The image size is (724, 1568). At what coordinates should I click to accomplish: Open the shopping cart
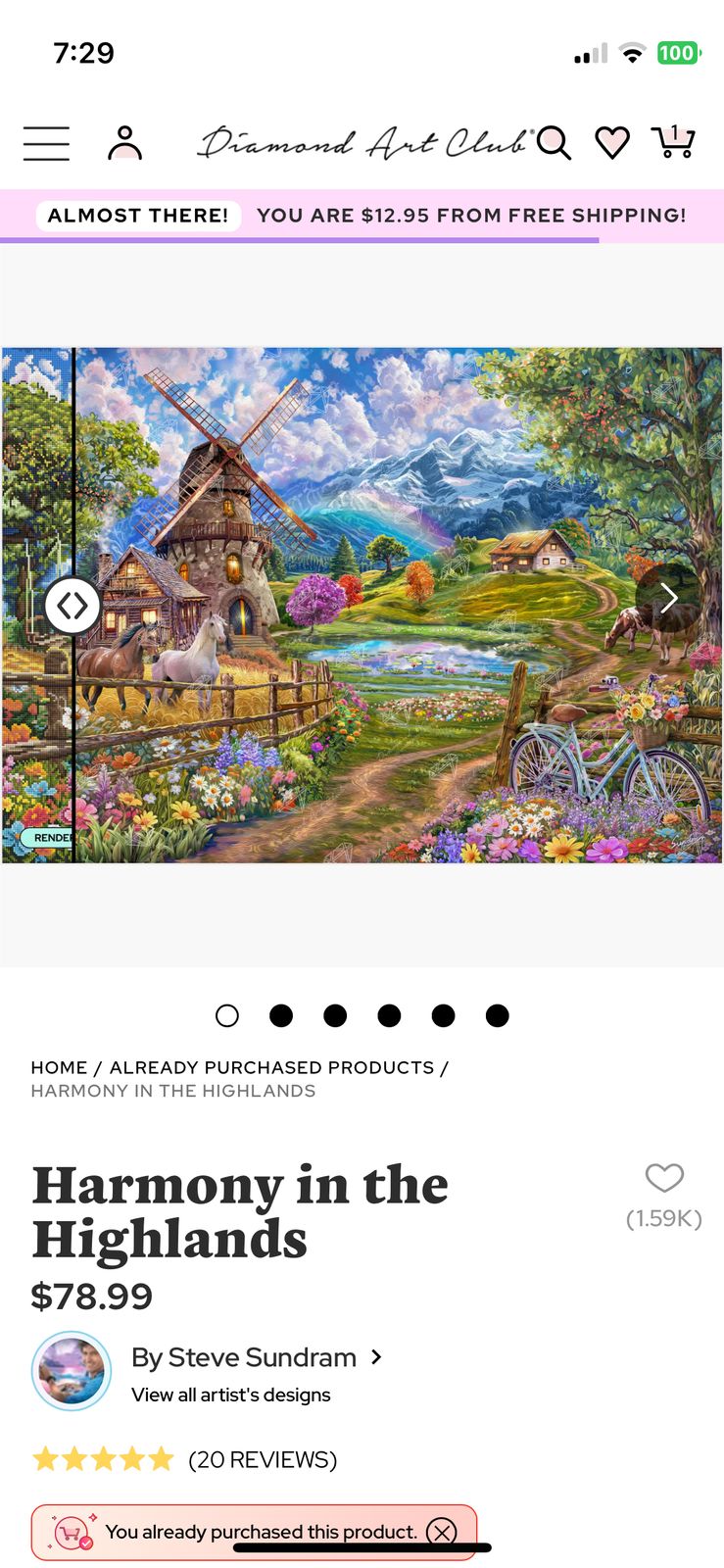pos(673,143)
